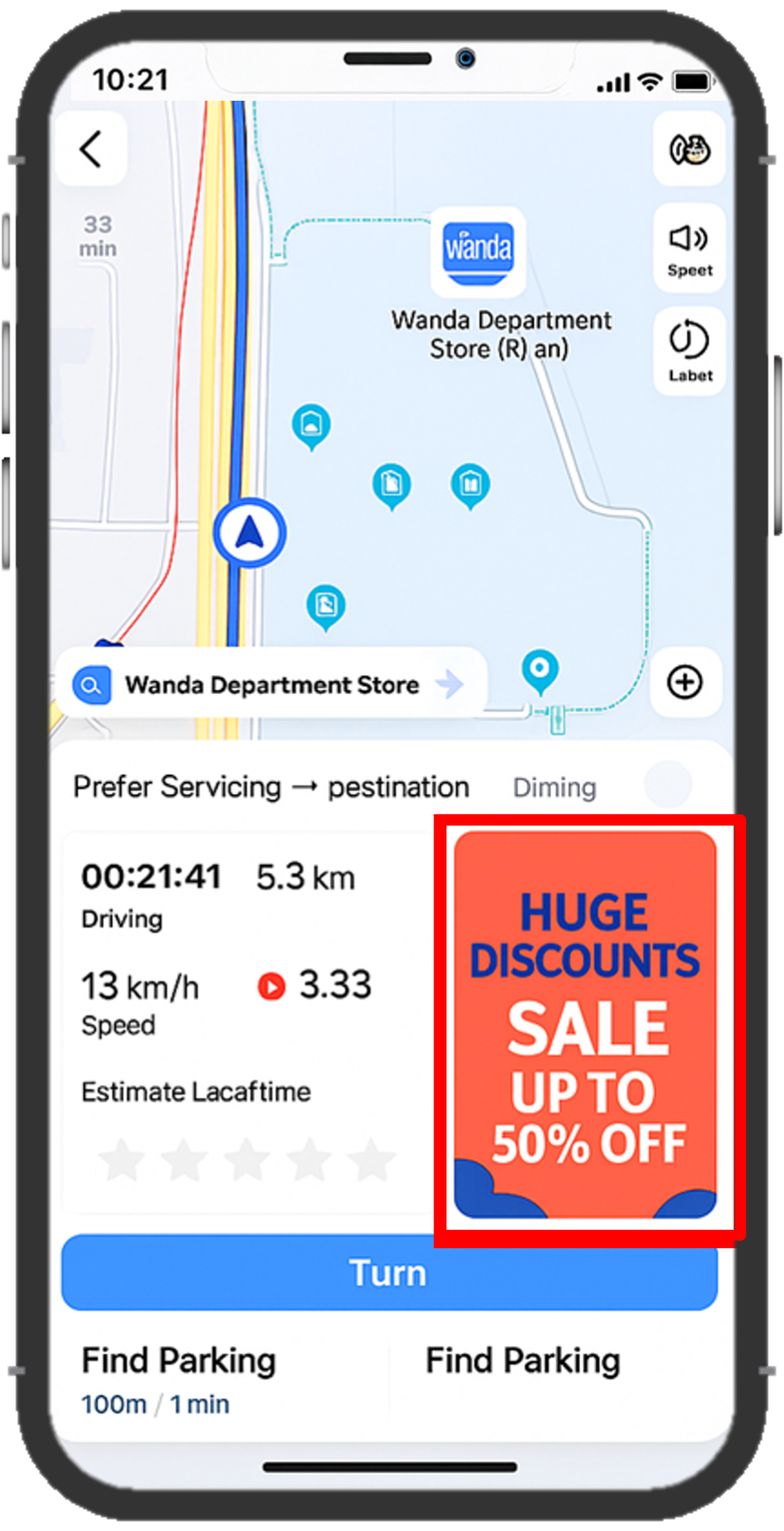This screenshot has width=784, height=1531.
Task: Tap the red play icon beside 3.33
Action: 272,986
